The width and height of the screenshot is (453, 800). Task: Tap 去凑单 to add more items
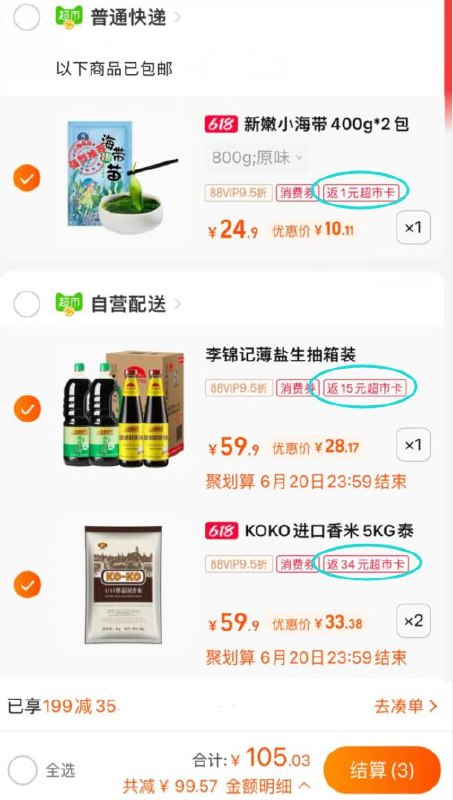[406, 707]
